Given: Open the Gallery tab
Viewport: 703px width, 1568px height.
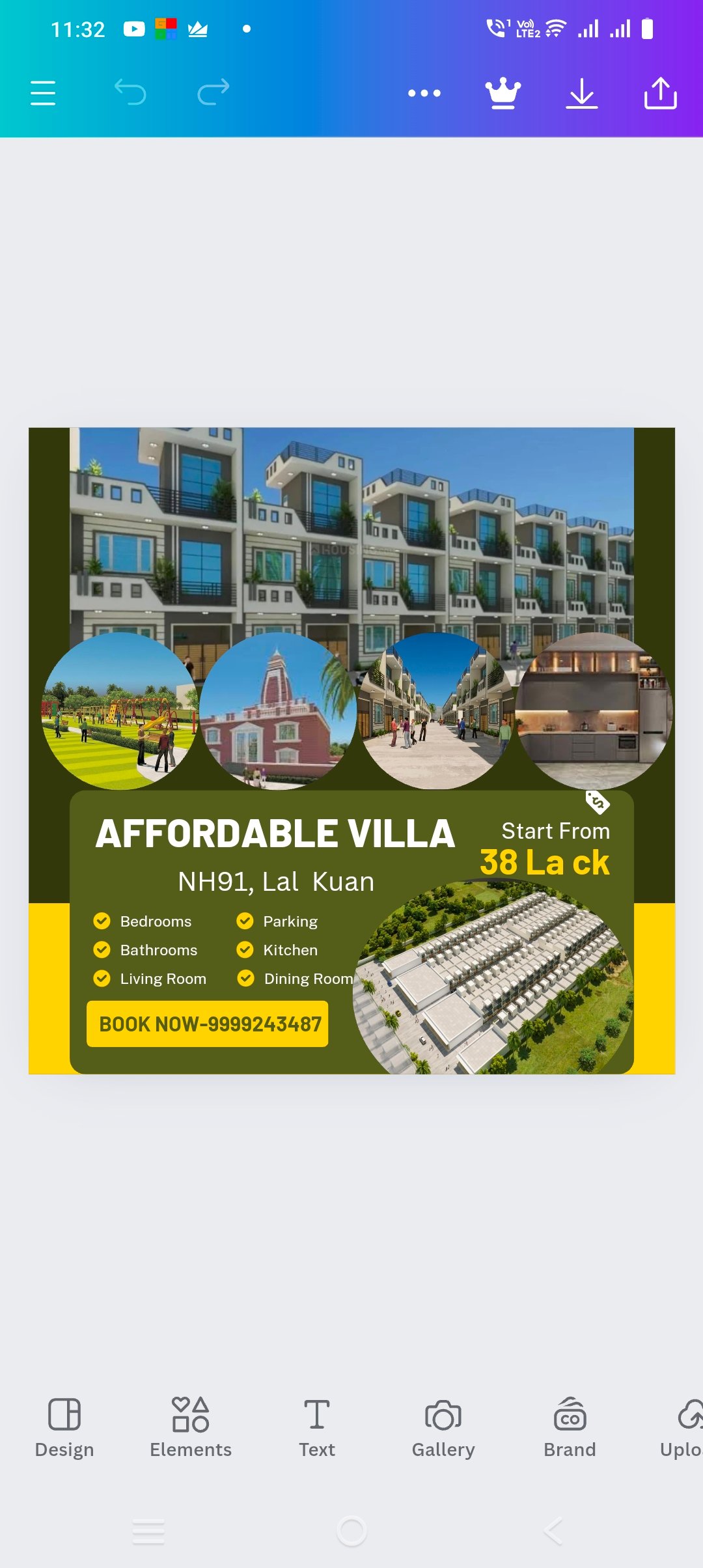Looking at the screenshot, I should (443, 1427).
